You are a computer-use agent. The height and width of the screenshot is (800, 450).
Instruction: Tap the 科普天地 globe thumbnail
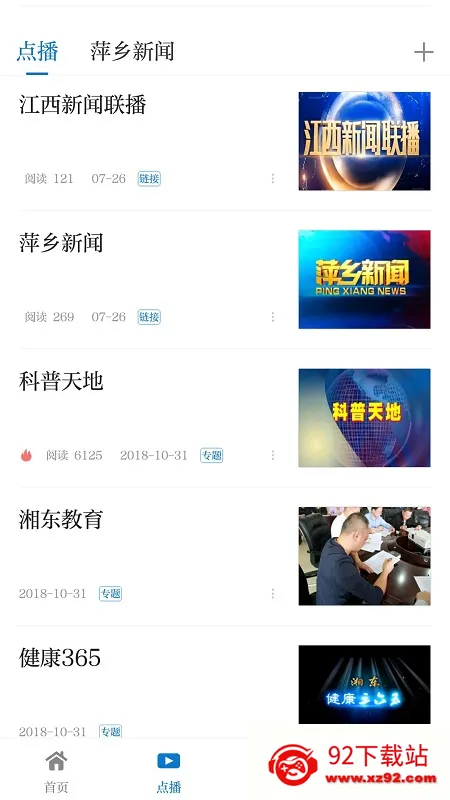(x=364, y=418)
